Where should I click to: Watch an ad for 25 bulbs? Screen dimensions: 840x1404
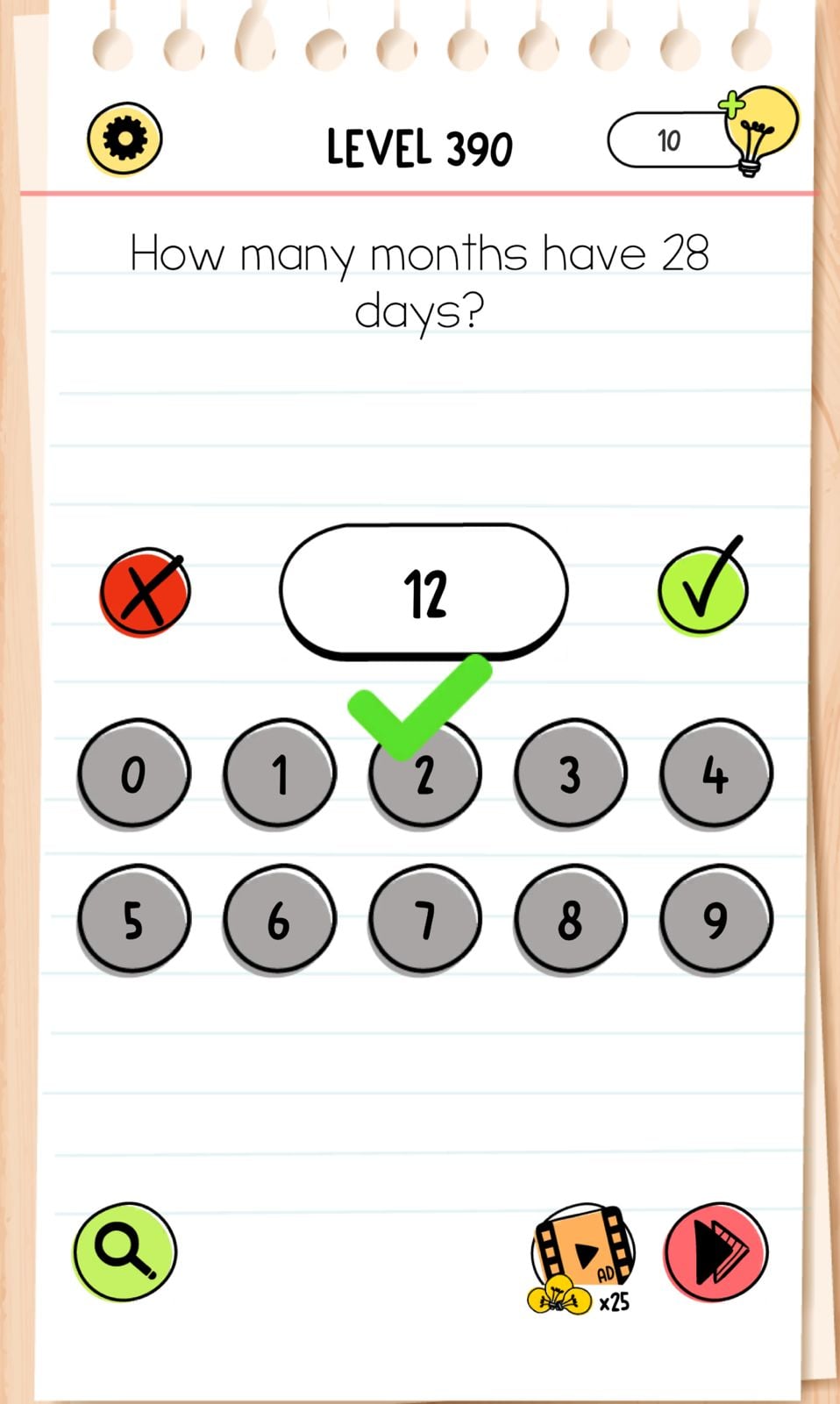coord(582,1256)
